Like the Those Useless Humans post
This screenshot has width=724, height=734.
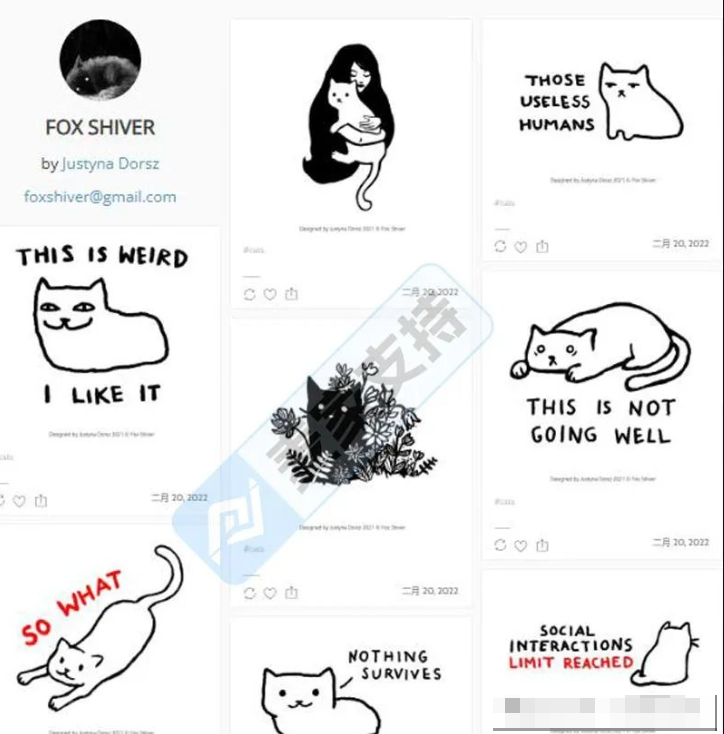click(521, 246)
